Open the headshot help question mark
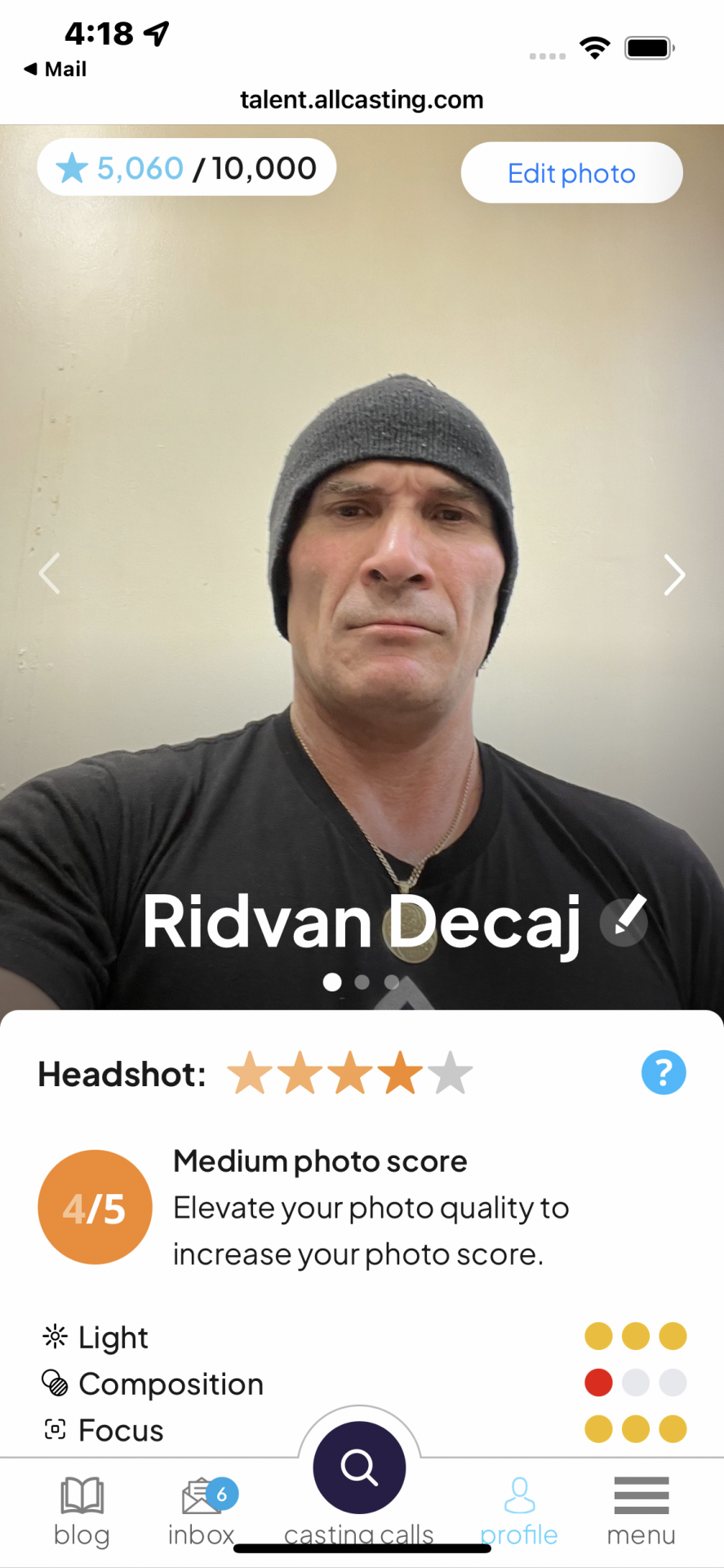The image size is (724, 1568). point(664,1072)
